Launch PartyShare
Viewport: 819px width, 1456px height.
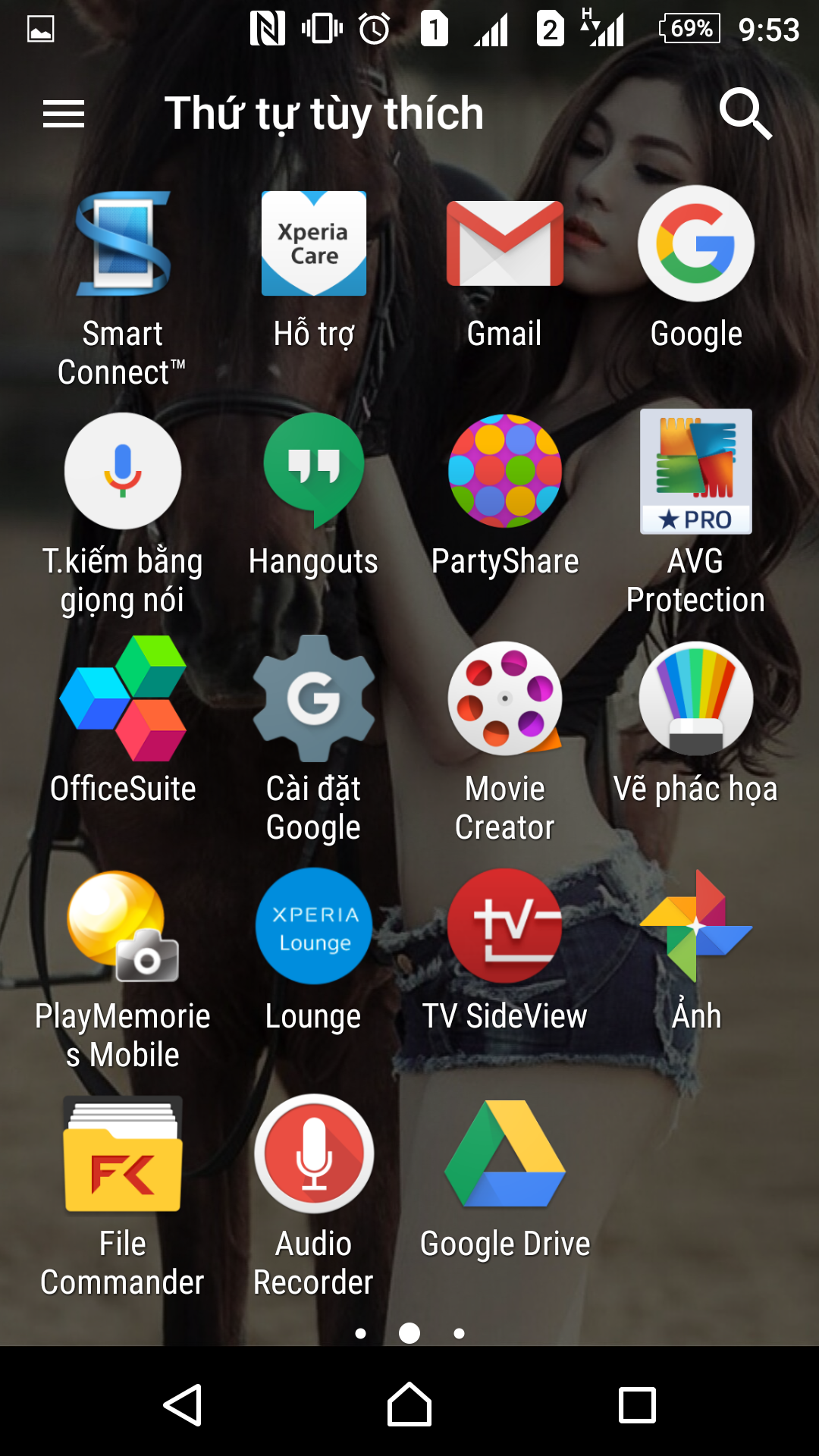[x=505, y=471]
